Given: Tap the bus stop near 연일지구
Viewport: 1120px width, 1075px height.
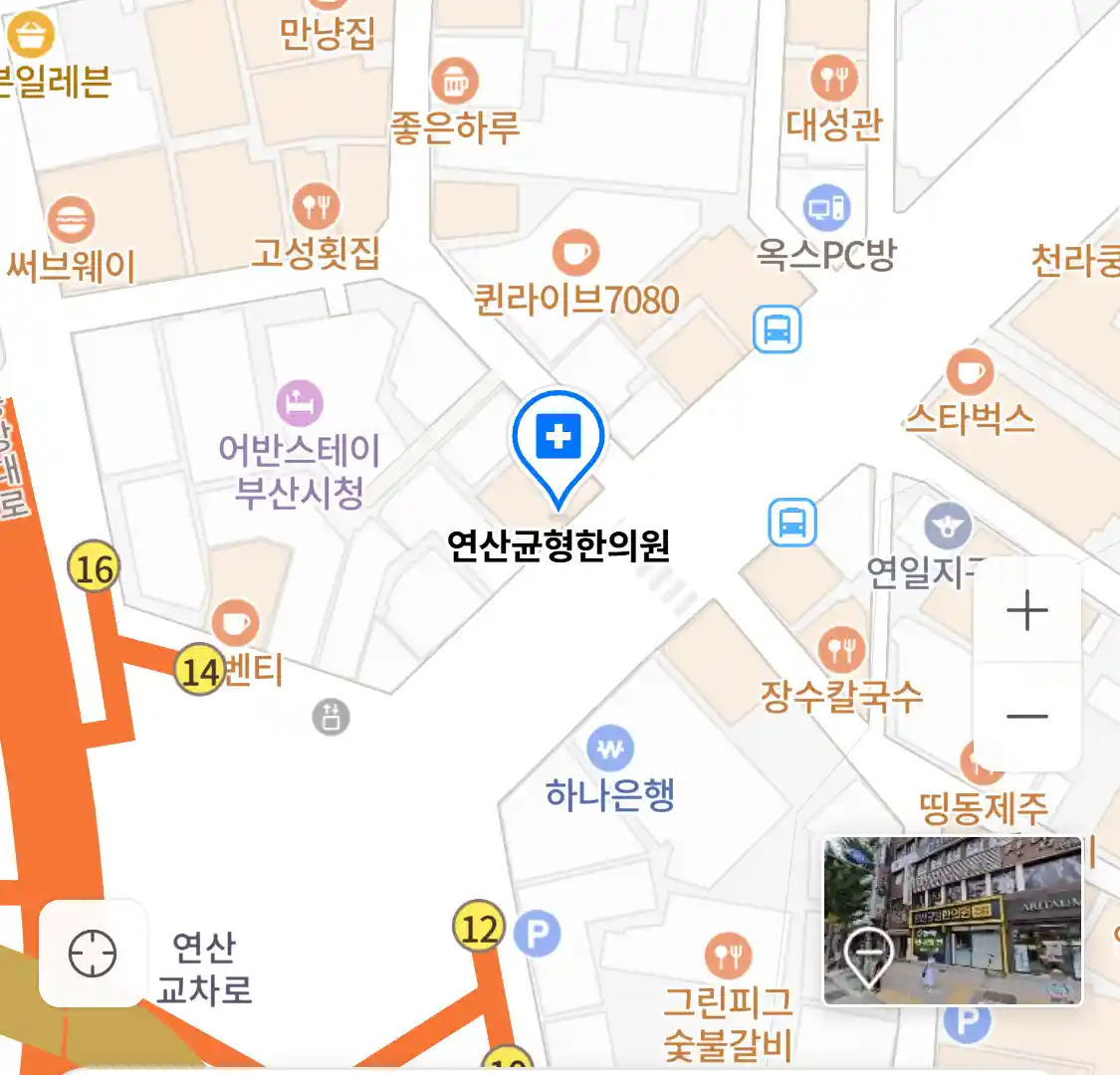Looking at the screenshot, I should tap(792, 523).
